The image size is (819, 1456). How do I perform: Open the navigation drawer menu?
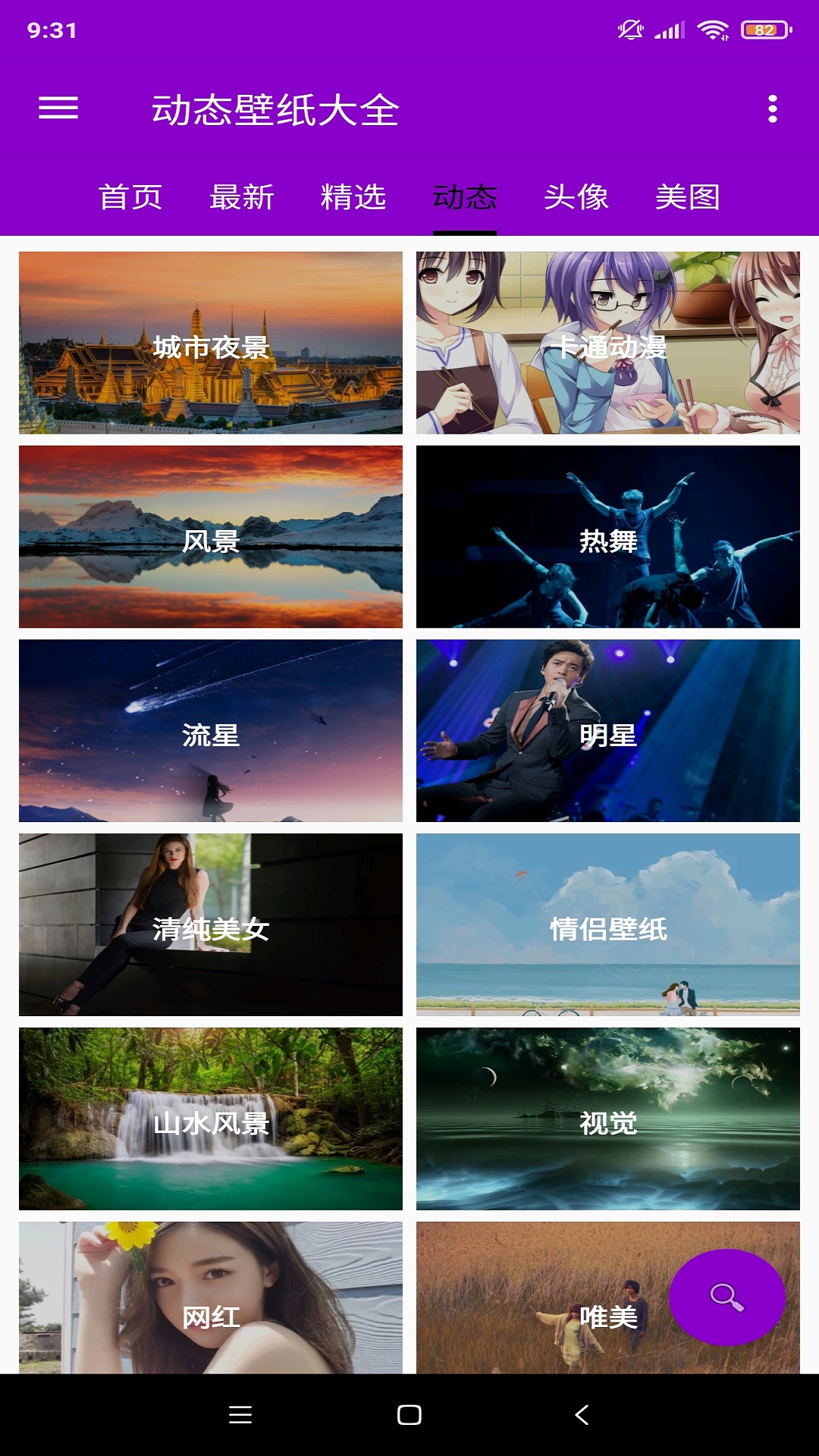[59, 108]
